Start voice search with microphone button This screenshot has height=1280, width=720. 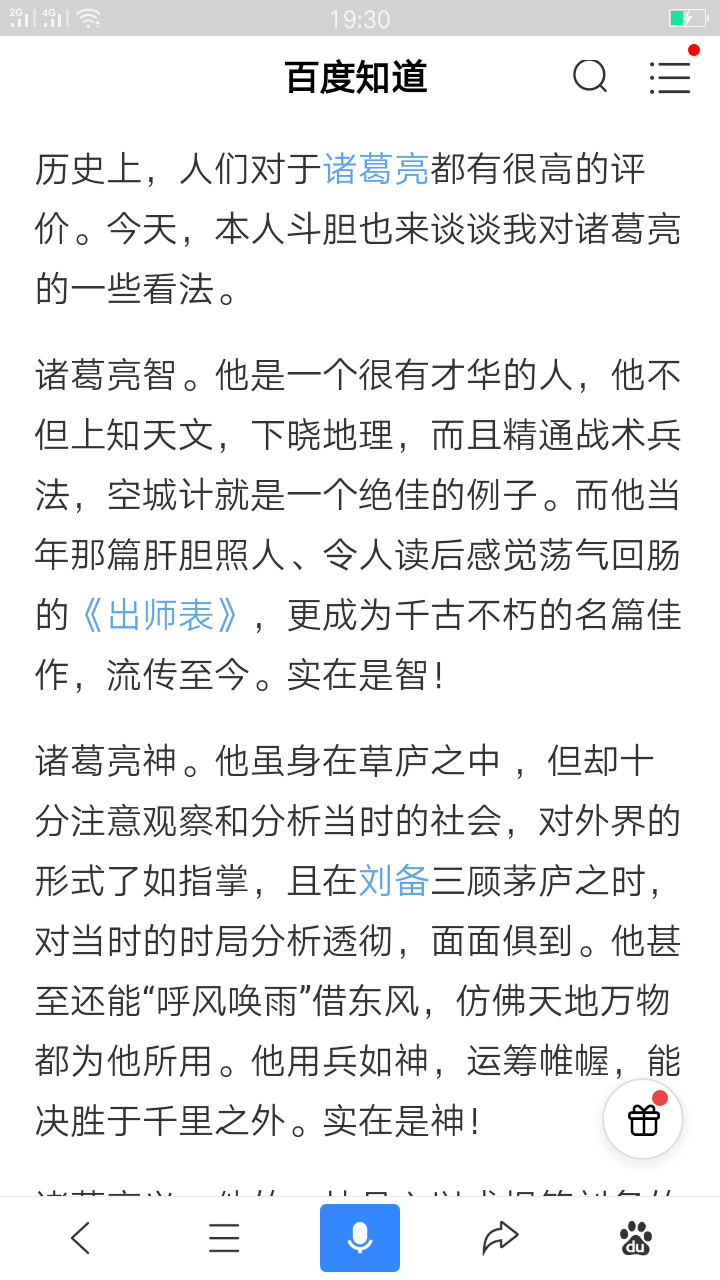tap(360, 1238)
